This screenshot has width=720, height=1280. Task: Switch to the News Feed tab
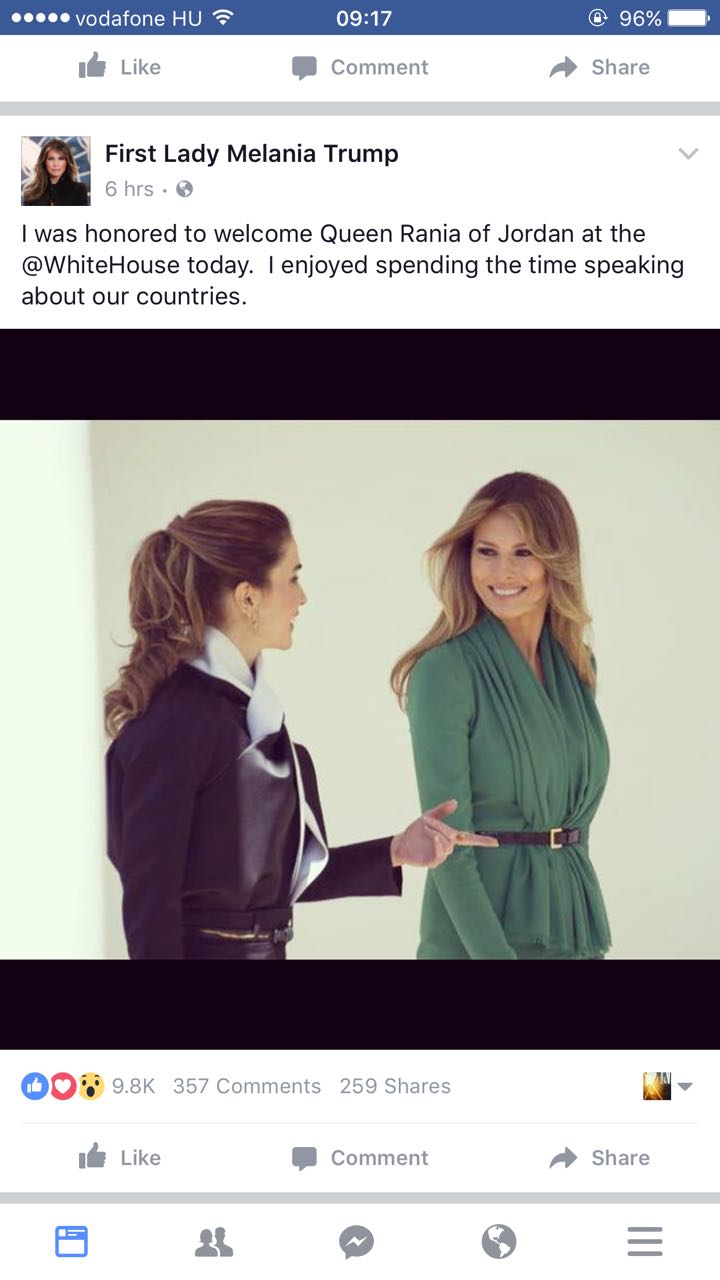[71, 1241]
